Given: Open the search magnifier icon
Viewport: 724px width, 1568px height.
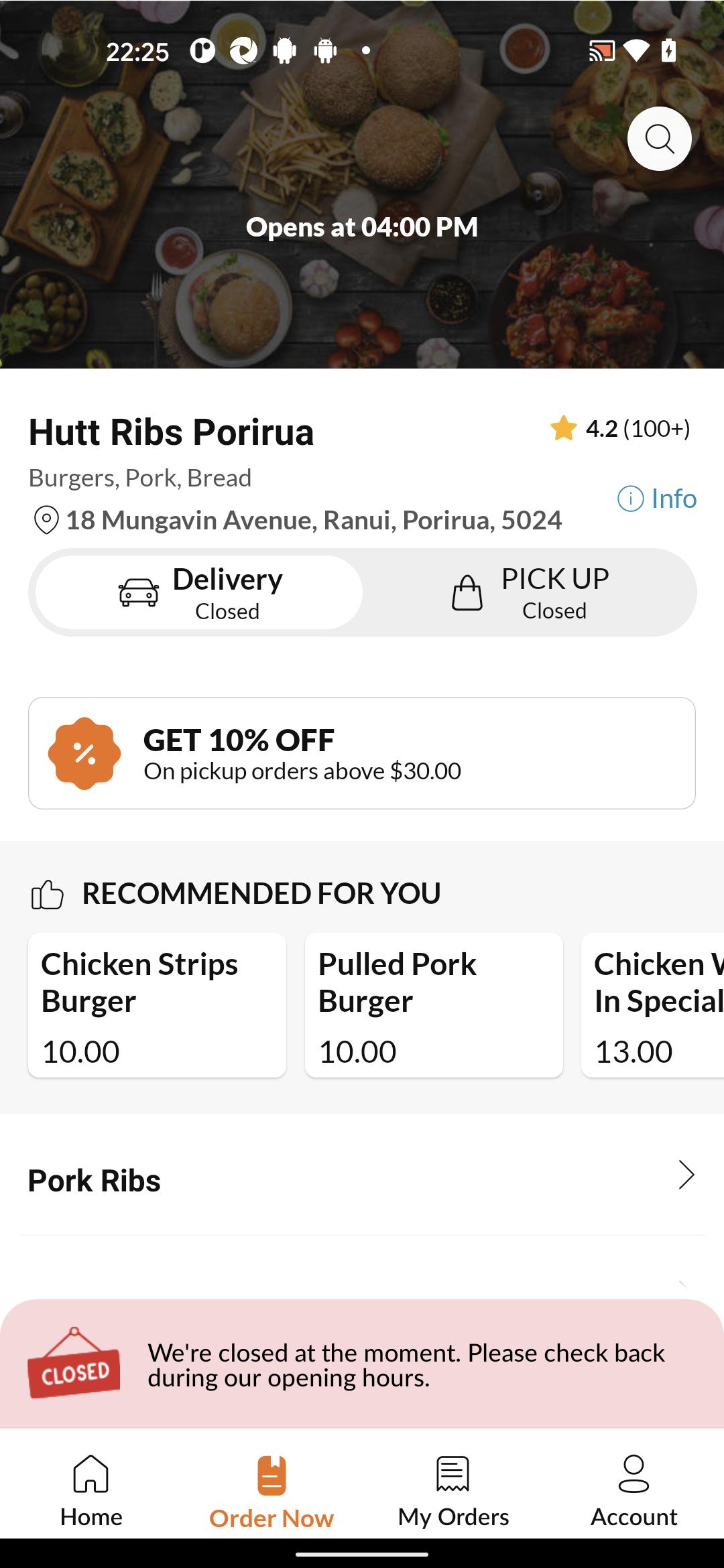Looking at the screenshot, I should [x=659, y=139].
